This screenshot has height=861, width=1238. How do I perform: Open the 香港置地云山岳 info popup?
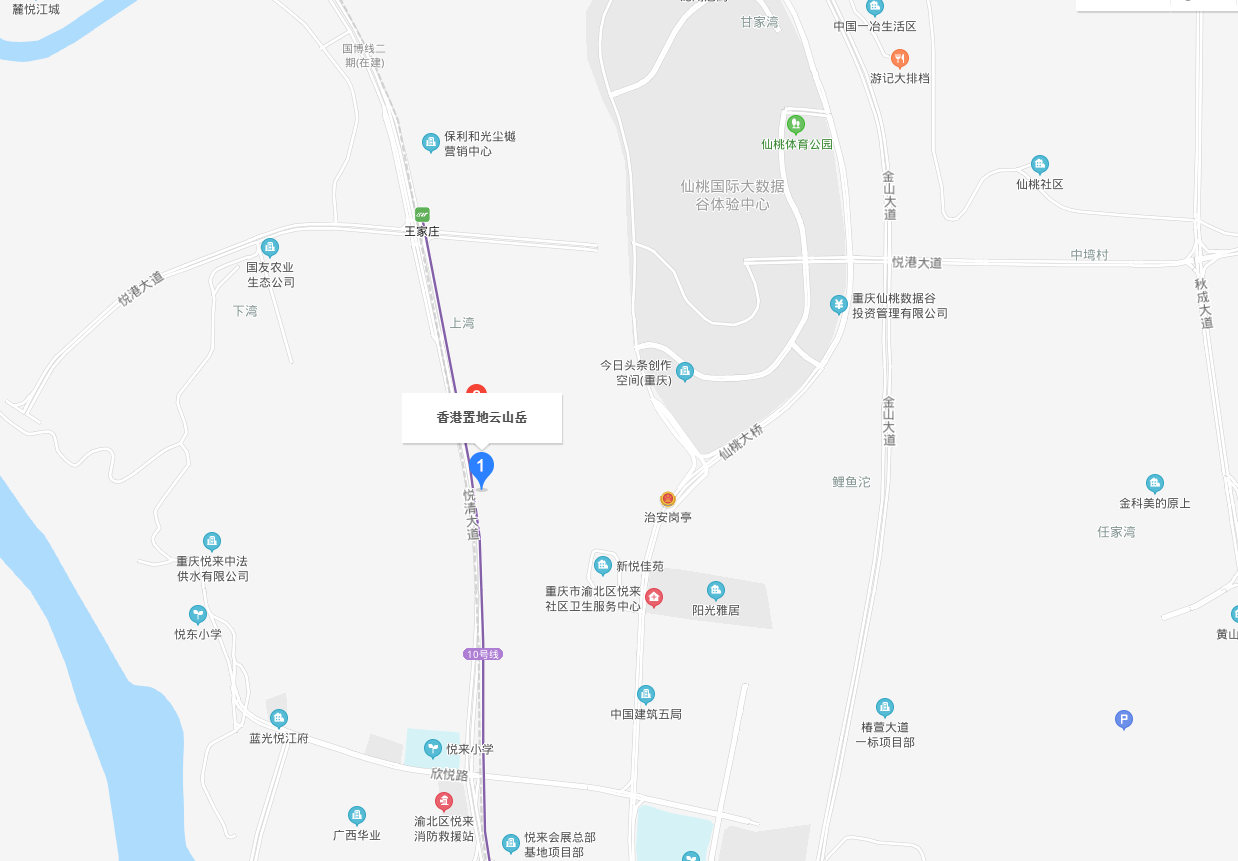click(x=482, y=418)
